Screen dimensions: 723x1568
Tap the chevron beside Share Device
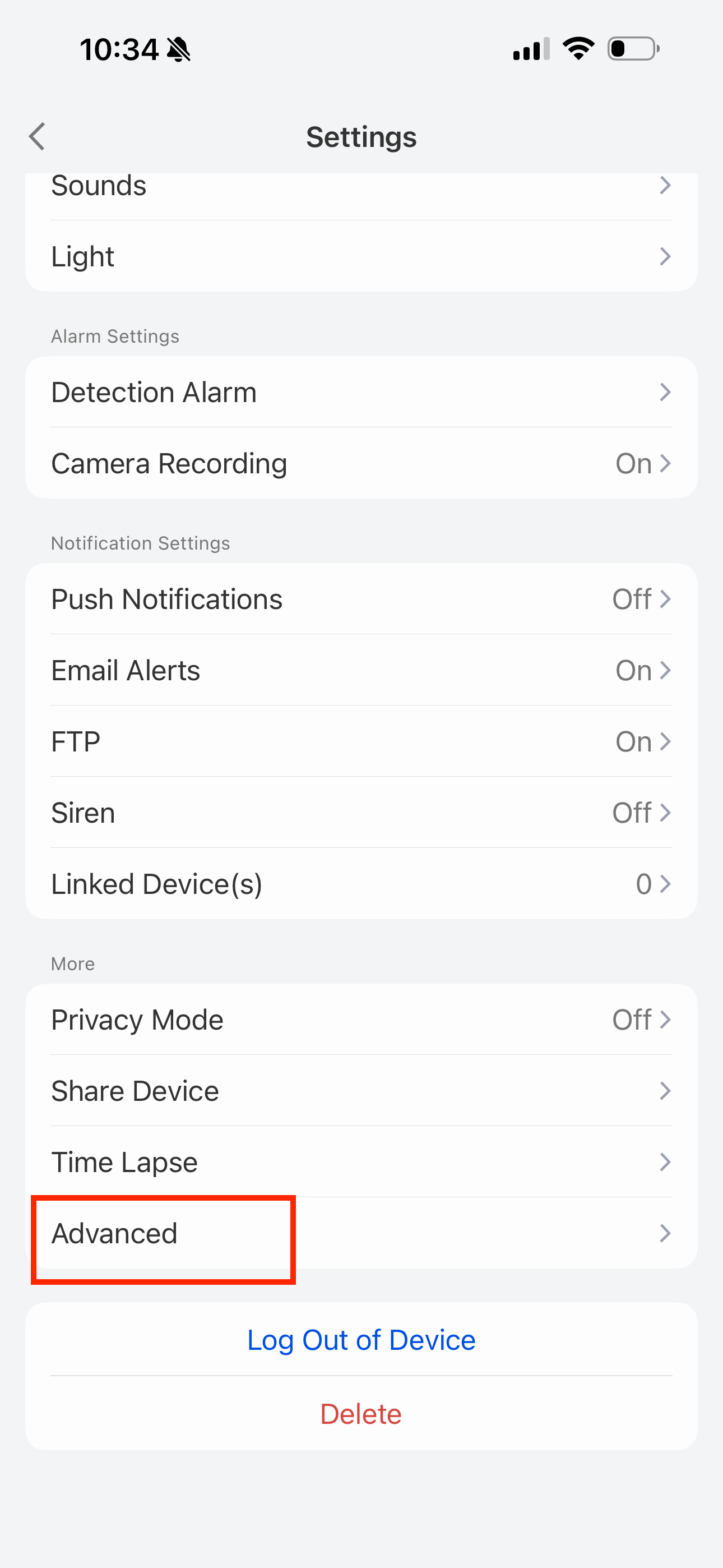(666, 1091)
